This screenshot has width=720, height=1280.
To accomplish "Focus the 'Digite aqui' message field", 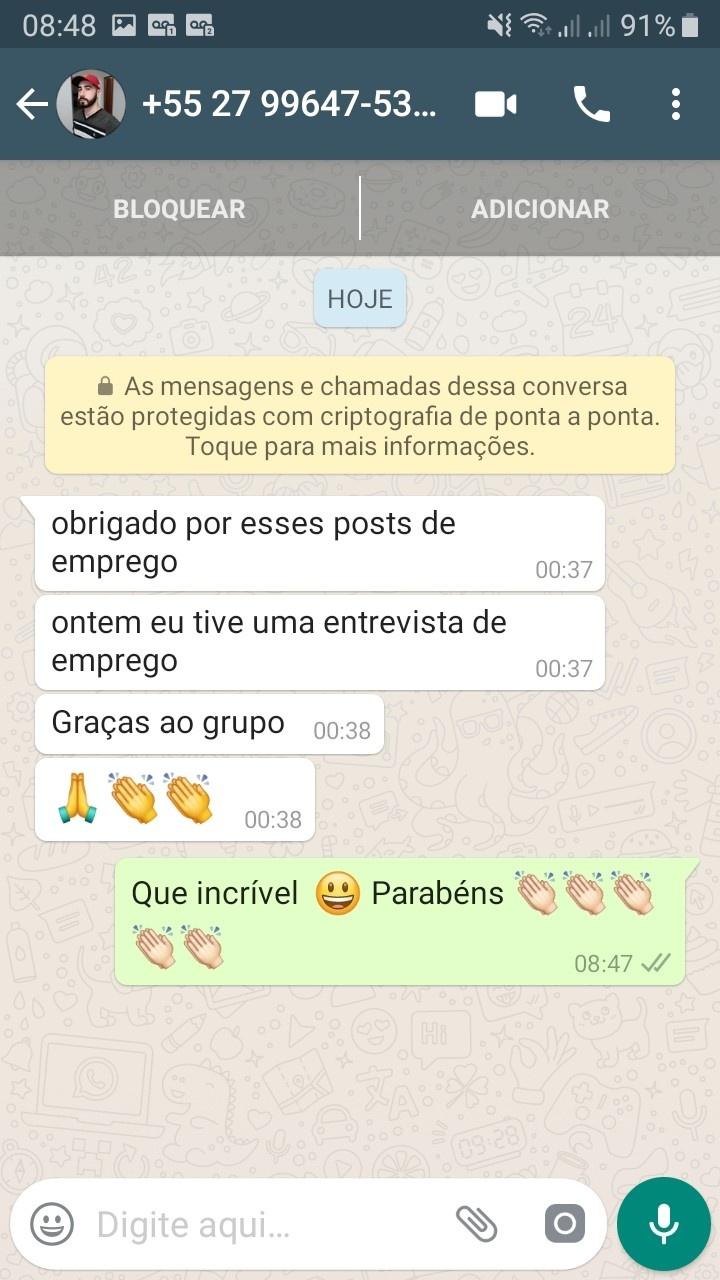I will 260,1224.
